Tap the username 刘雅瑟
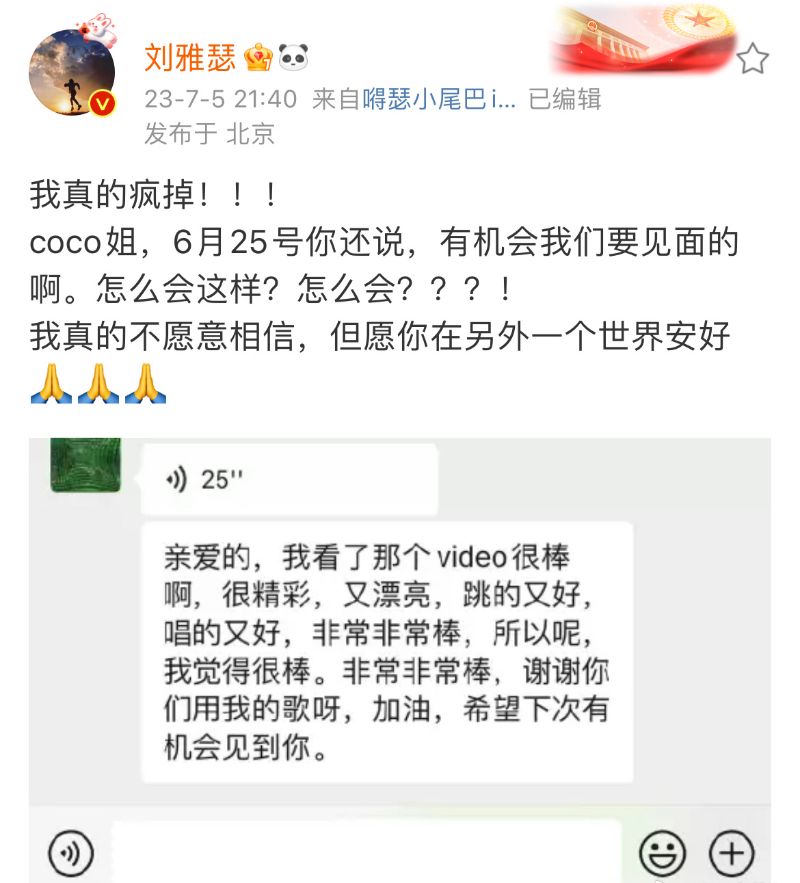 [189, 58]
